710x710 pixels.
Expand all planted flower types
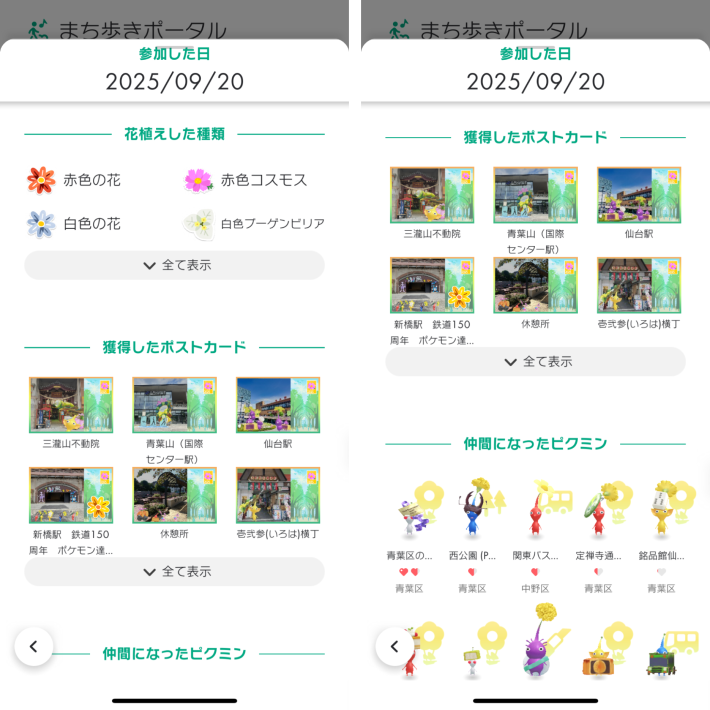[x=174, y=265]
